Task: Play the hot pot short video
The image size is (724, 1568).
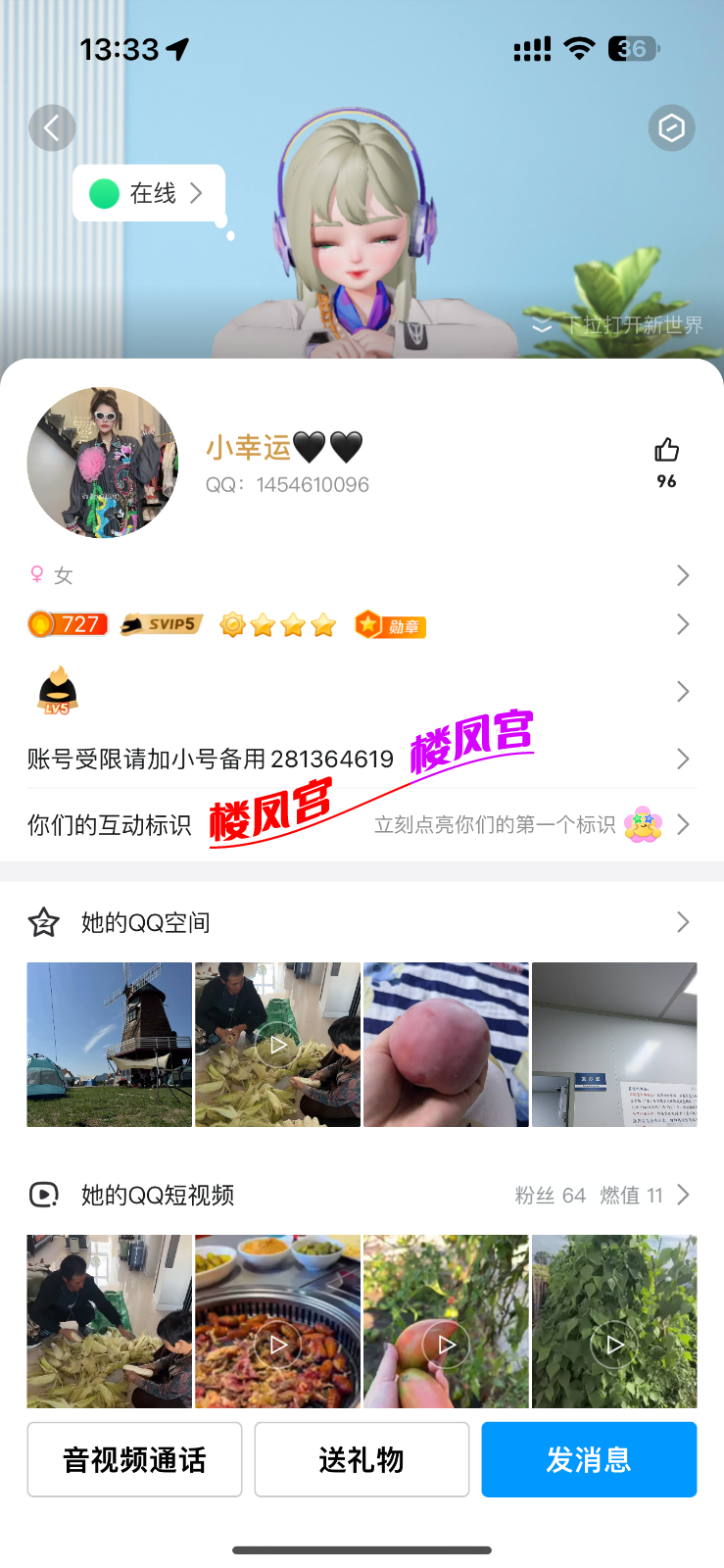Action: point(278,1321)
